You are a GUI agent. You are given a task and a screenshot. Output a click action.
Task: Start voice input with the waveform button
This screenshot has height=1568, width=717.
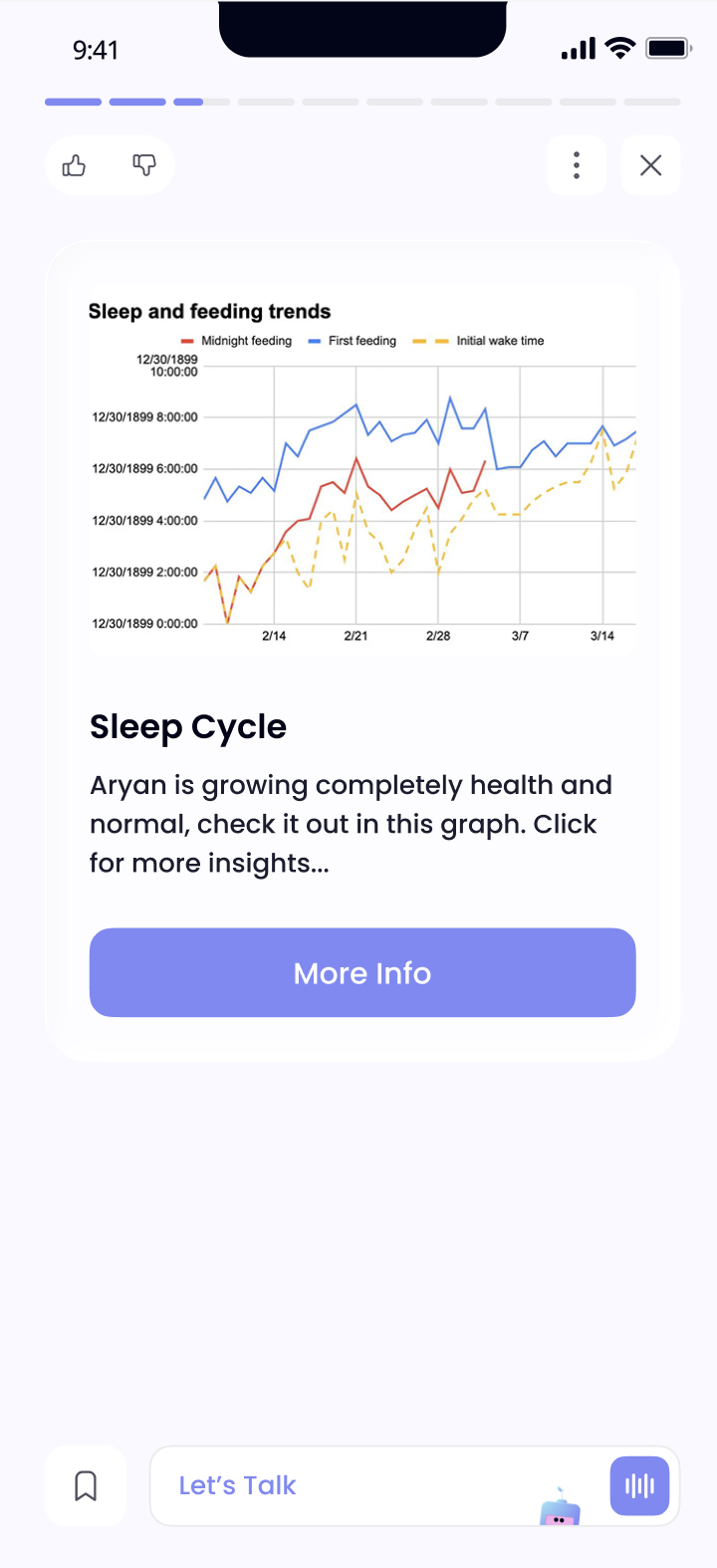(639, 1485)
